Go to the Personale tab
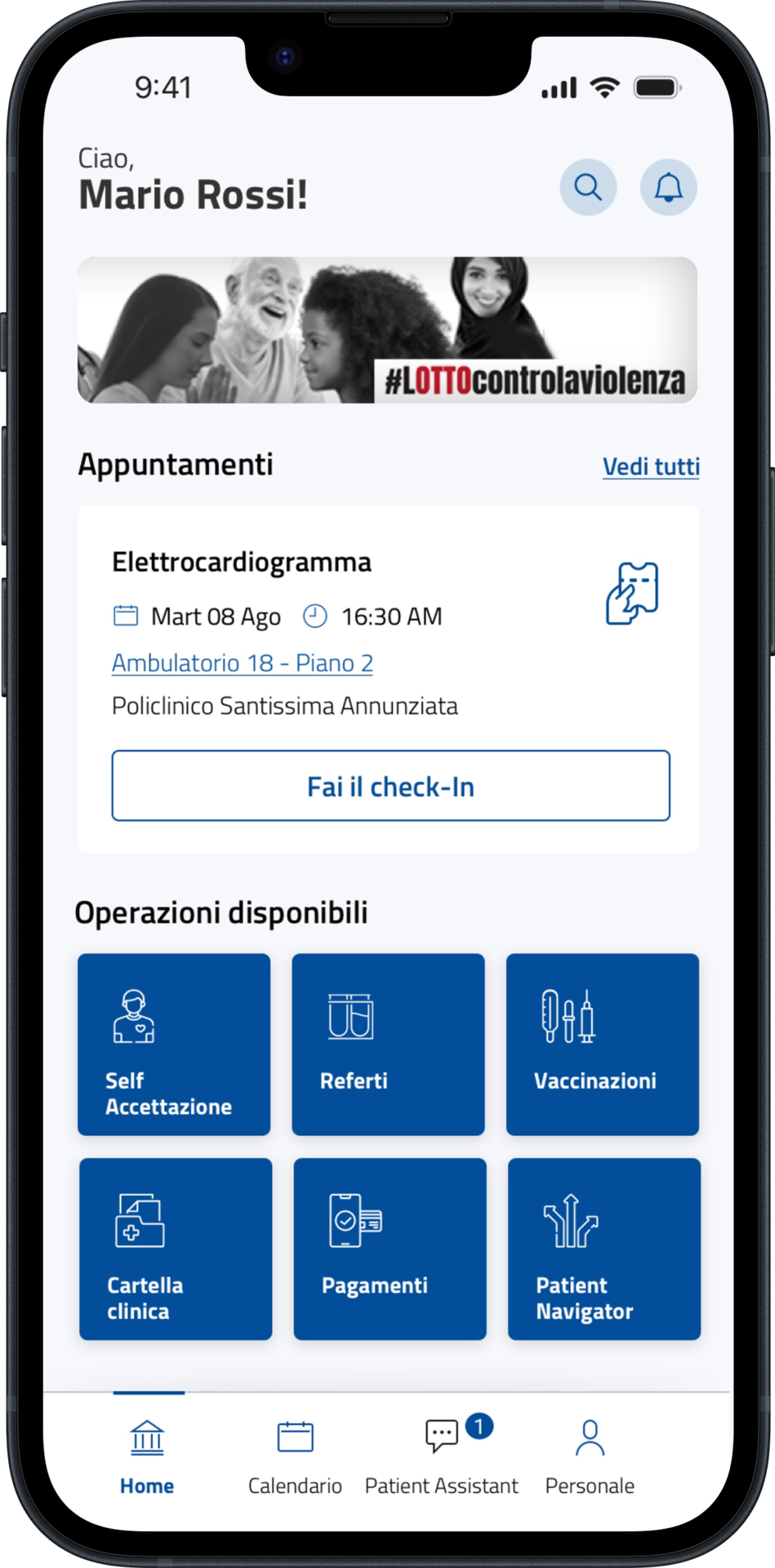 point(590,1457)
